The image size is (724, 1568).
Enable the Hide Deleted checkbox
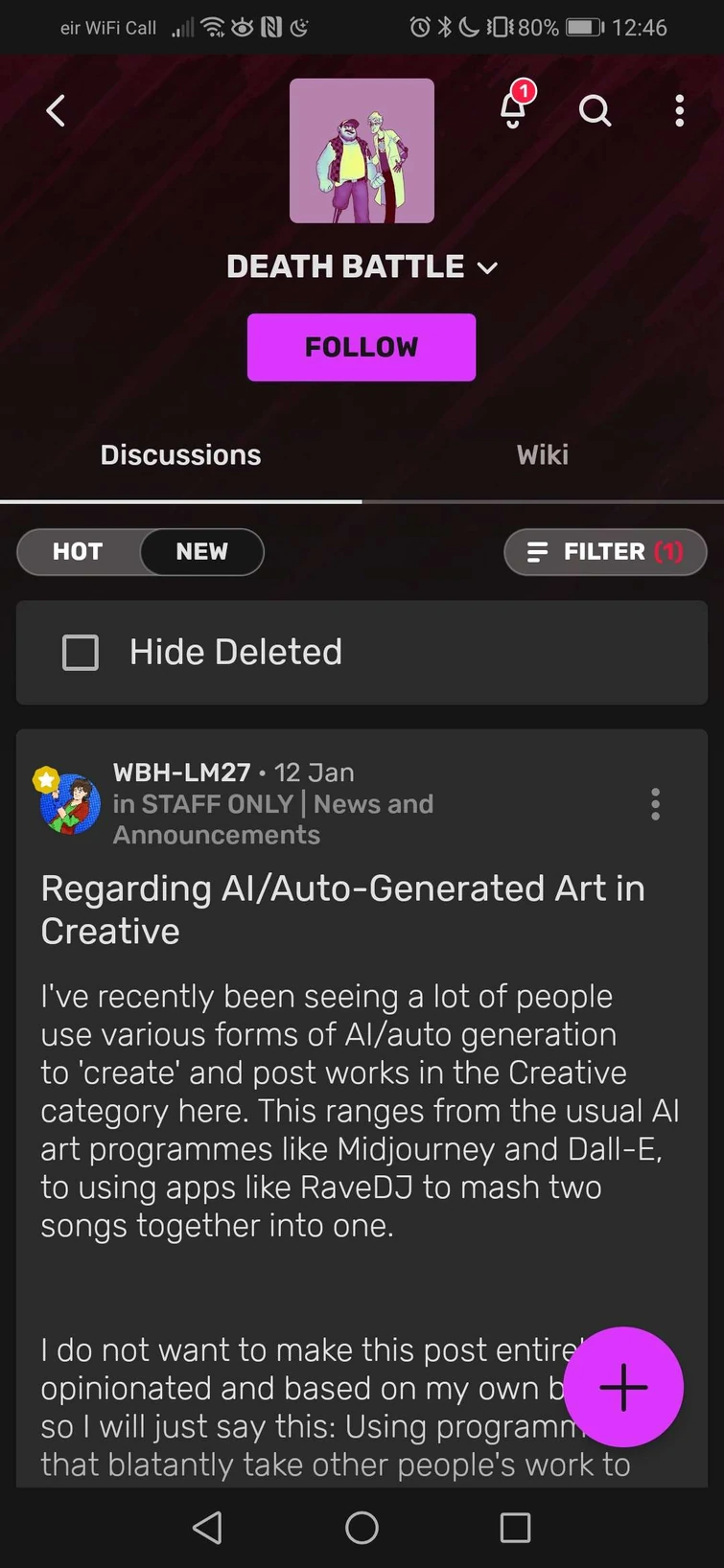[x=81, y=652]
